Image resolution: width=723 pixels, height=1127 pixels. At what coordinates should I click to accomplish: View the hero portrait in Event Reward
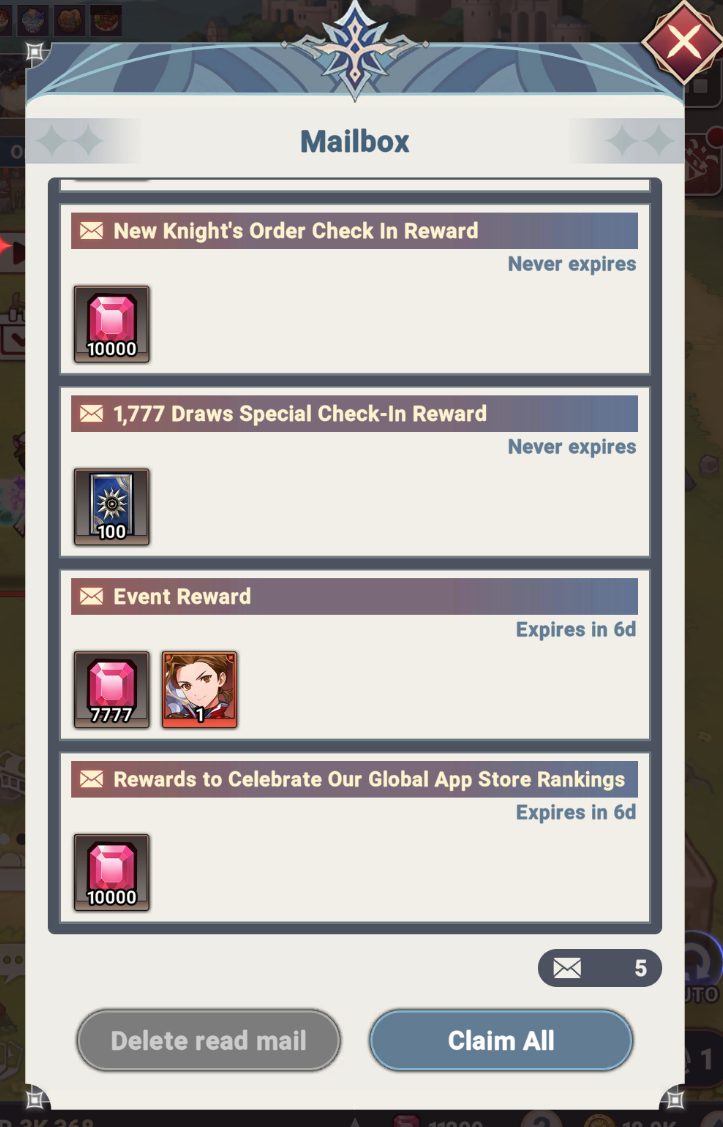coord(199,689)
